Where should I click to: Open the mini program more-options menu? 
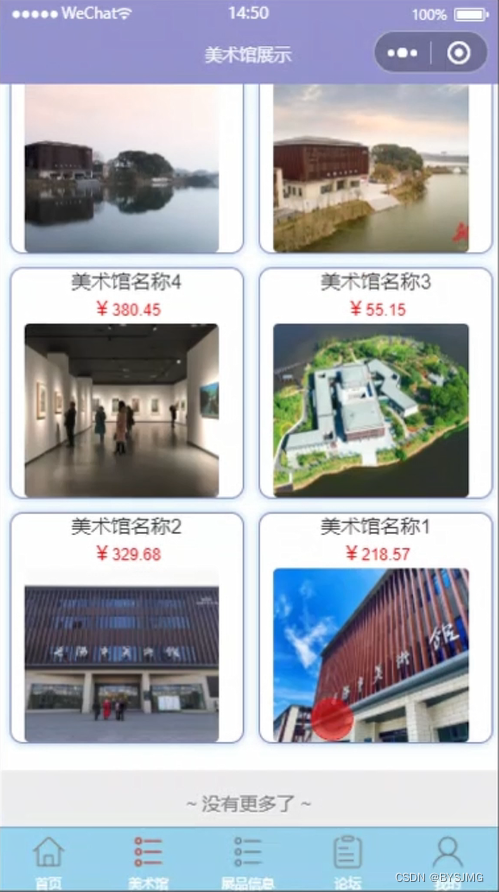point(402,53)
